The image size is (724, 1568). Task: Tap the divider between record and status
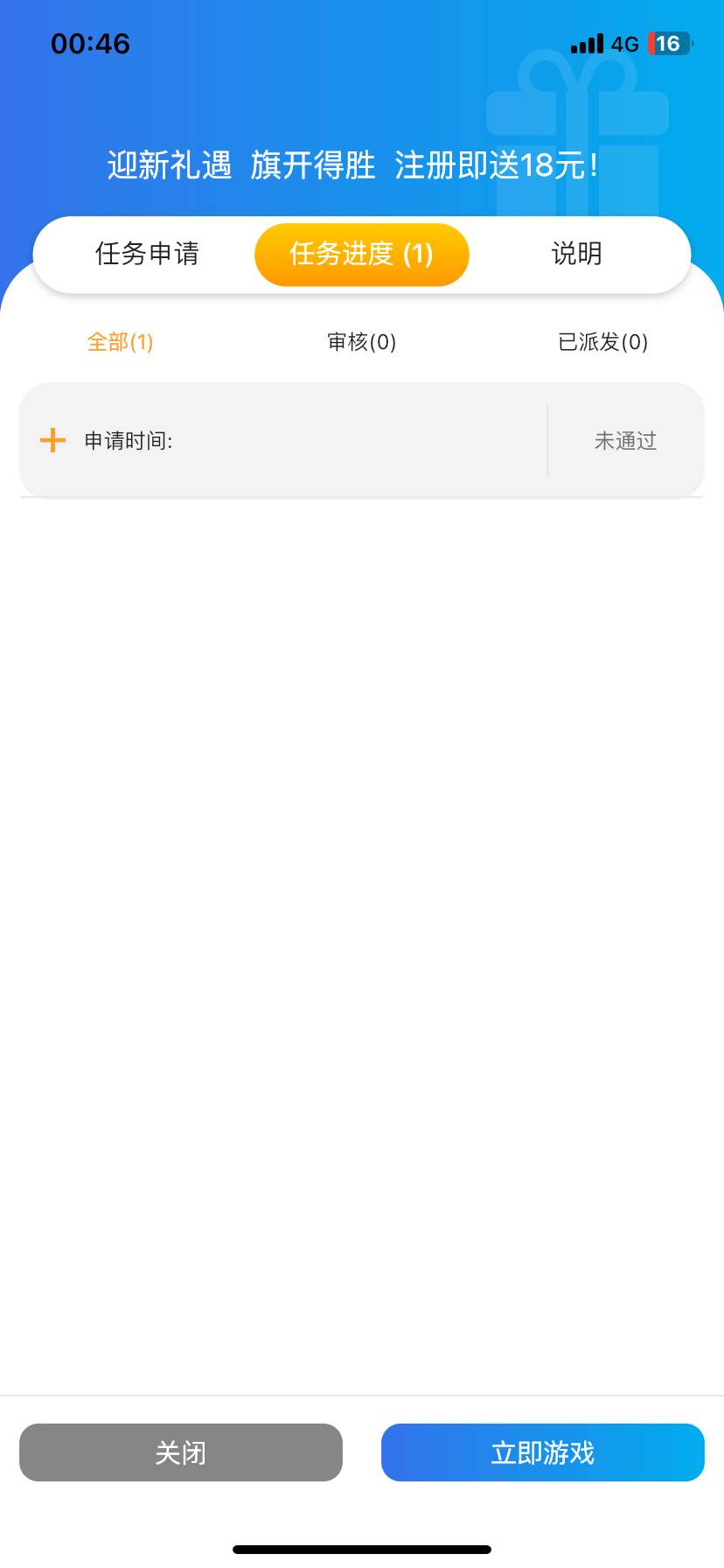(x=547, y=440)
